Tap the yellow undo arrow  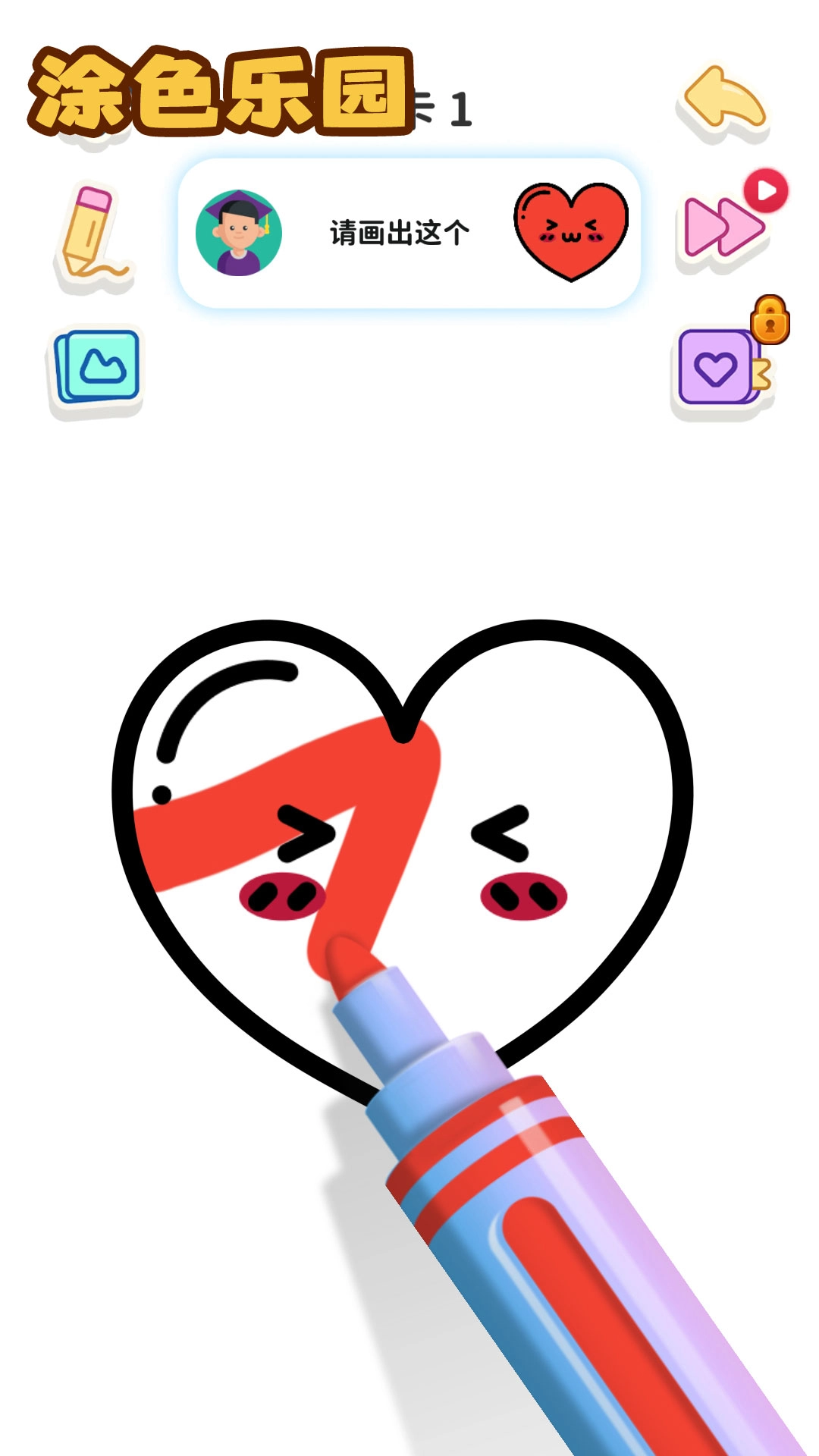coord(723,101)
